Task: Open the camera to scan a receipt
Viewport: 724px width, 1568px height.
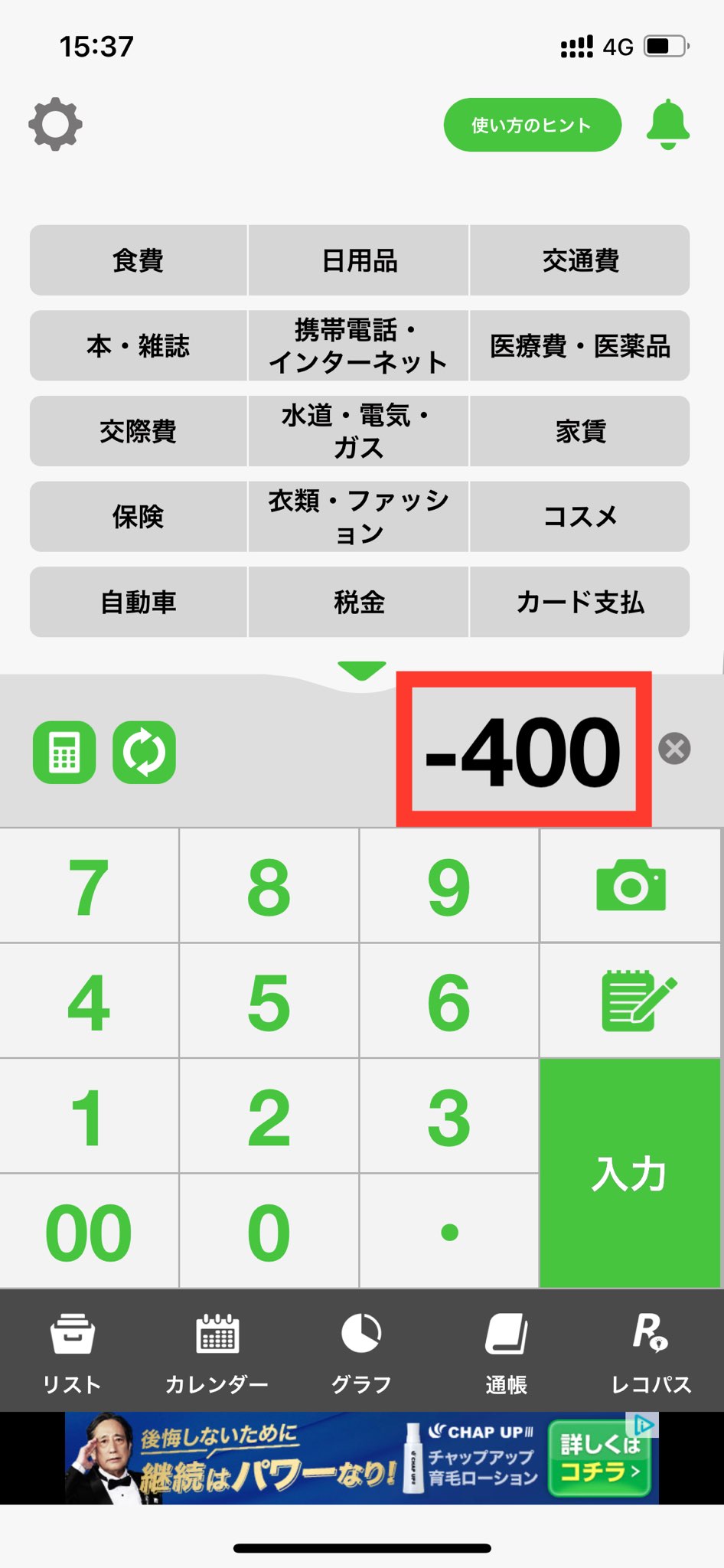Action: tap(631, 886)
